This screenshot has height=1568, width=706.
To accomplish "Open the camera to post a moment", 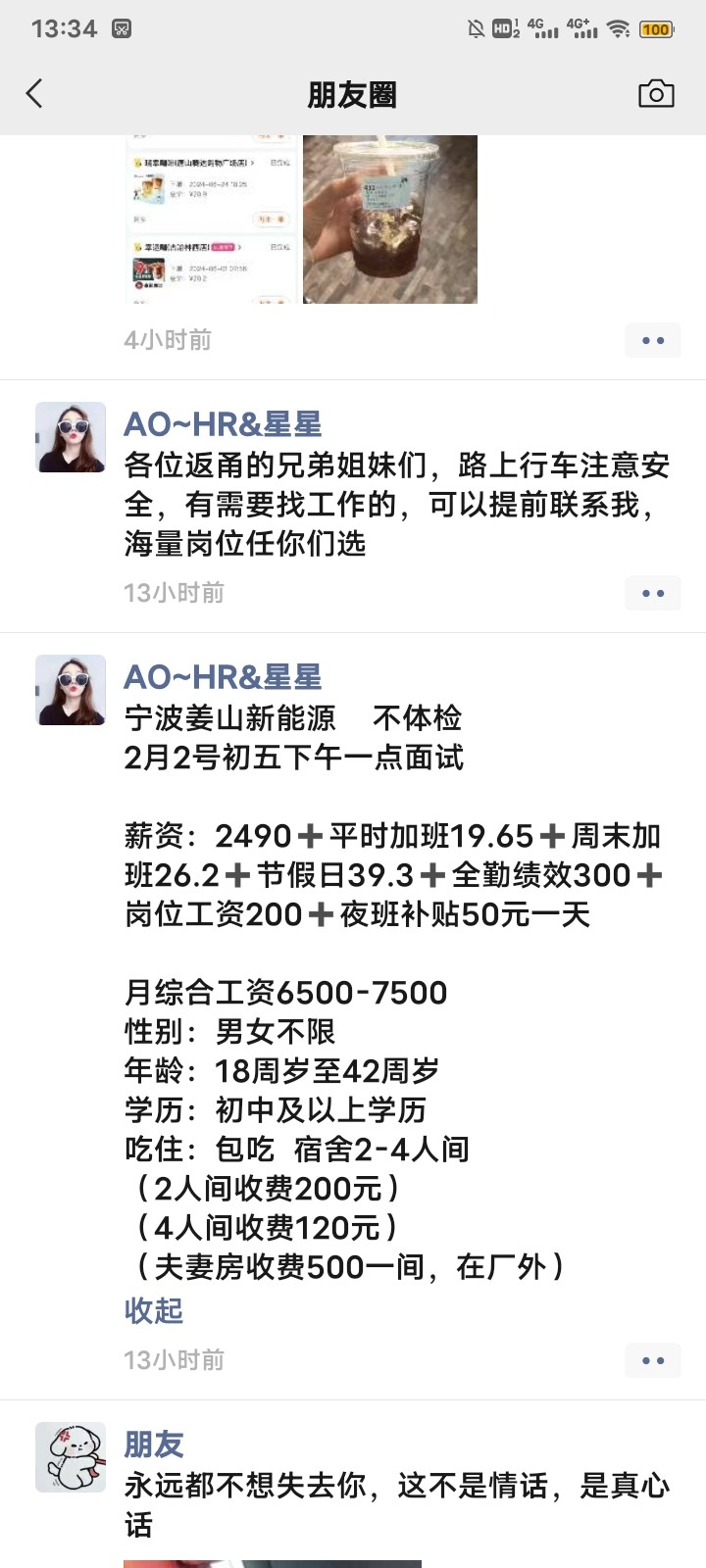I will pos(656,94).
